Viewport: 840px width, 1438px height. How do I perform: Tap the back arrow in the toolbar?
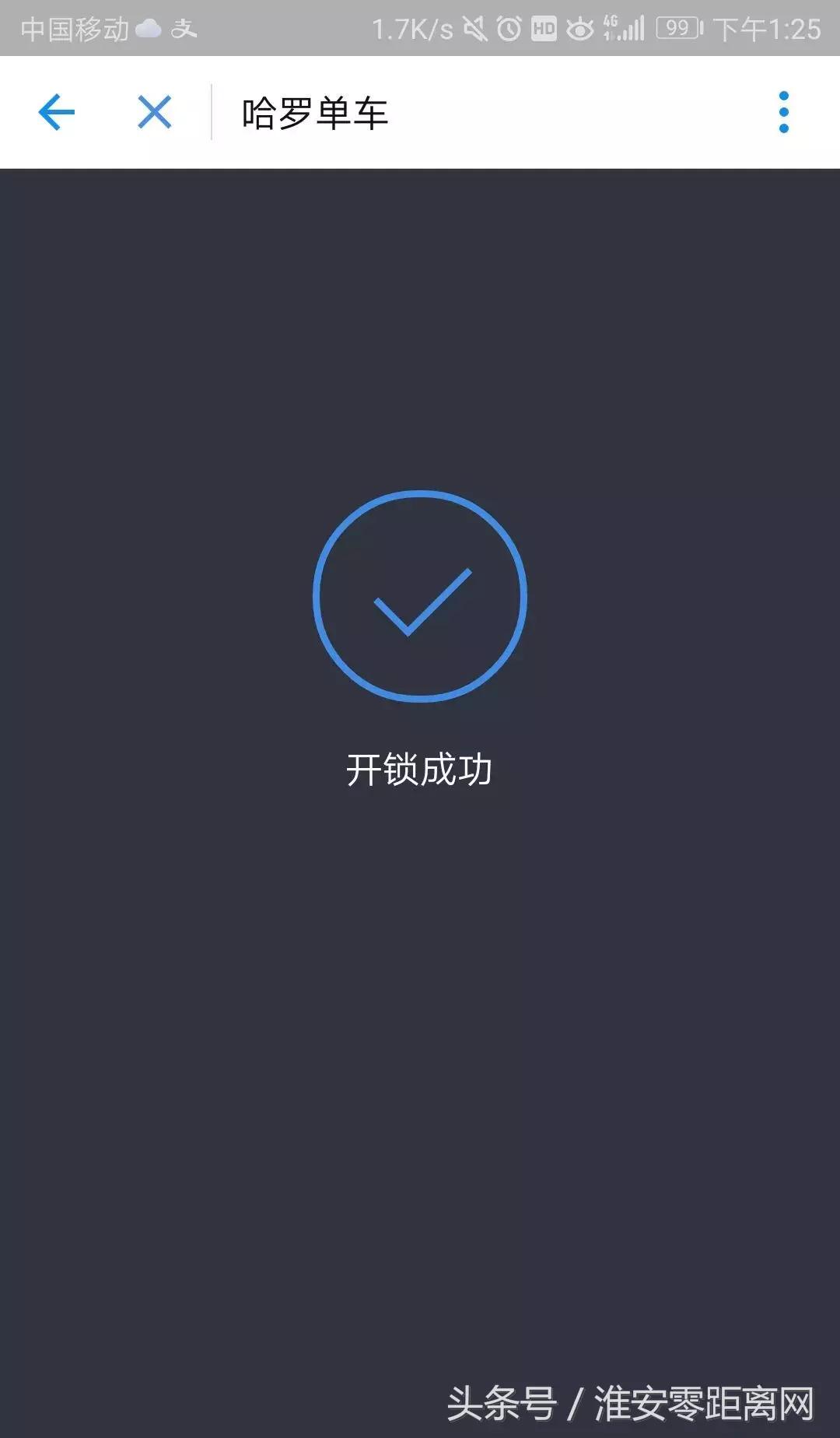click(54, 112)
